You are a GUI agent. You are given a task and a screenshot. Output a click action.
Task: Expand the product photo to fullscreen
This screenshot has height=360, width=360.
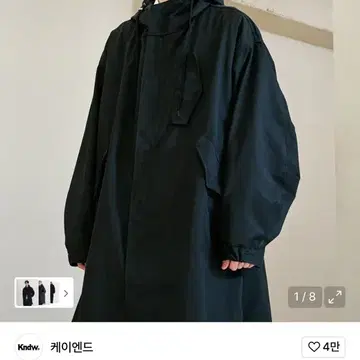pos(335,297)
